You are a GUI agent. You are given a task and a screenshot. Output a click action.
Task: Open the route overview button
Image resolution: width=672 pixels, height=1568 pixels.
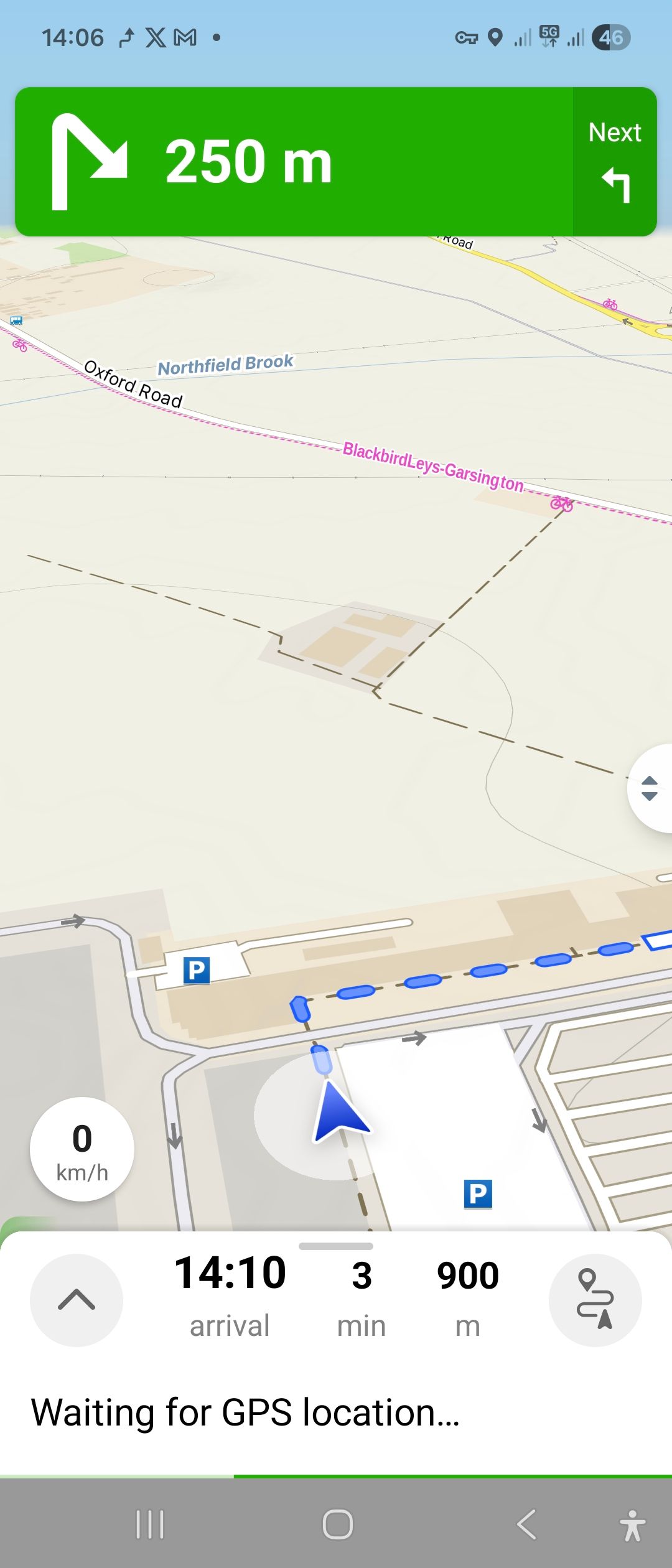595,1300
